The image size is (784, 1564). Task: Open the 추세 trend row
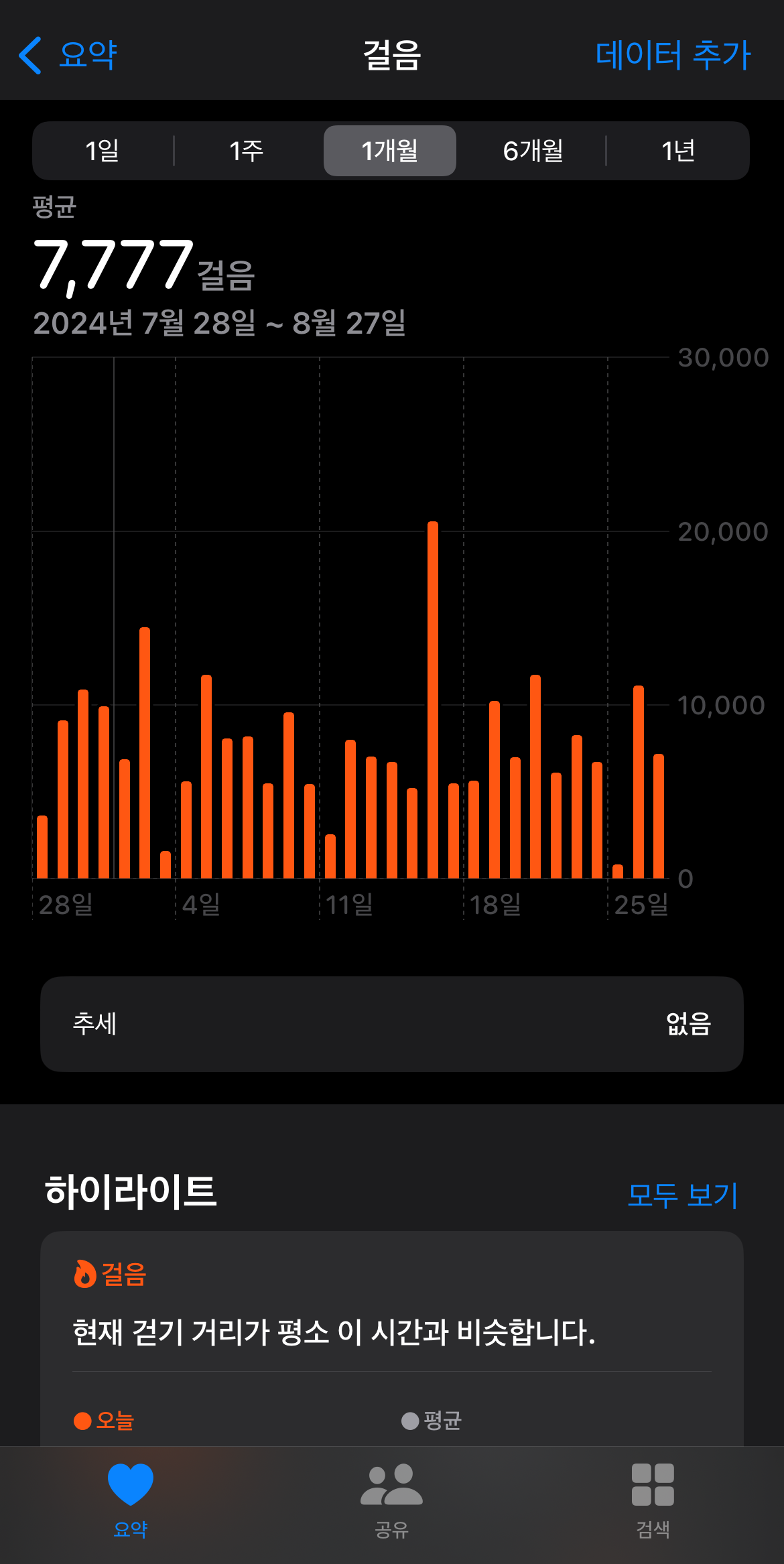392,1024
